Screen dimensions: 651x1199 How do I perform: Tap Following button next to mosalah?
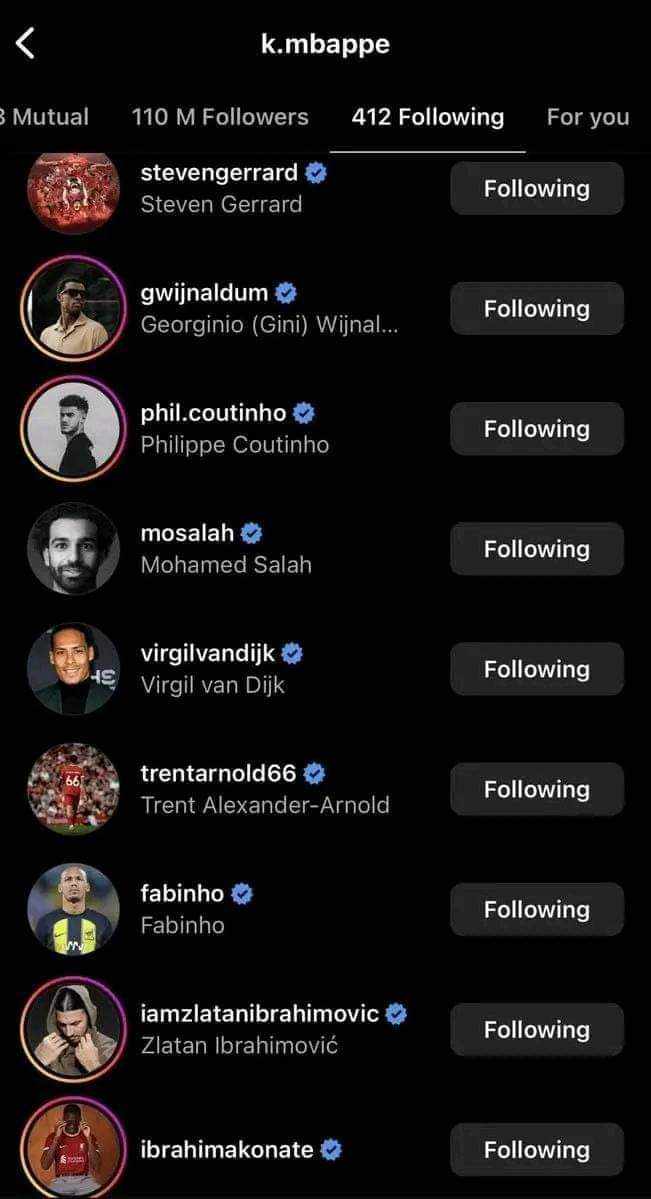(x=536, y=549)
